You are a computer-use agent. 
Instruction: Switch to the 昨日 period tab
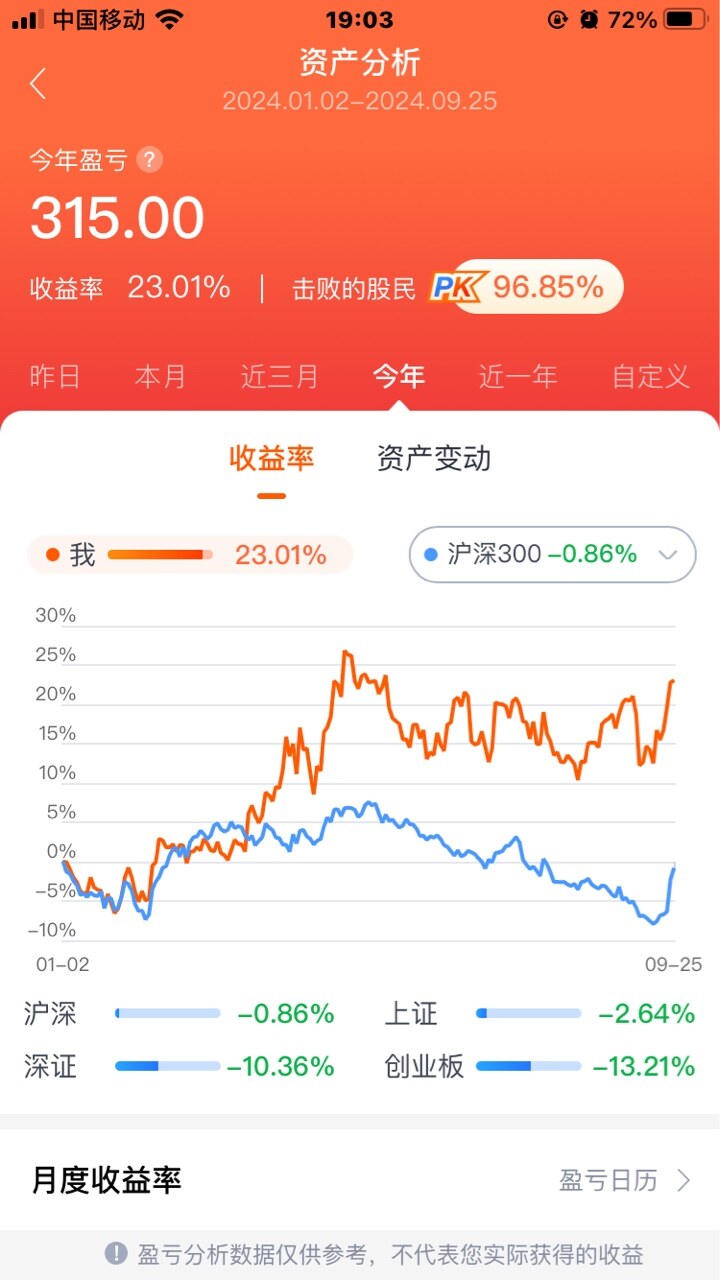(55, 377)
